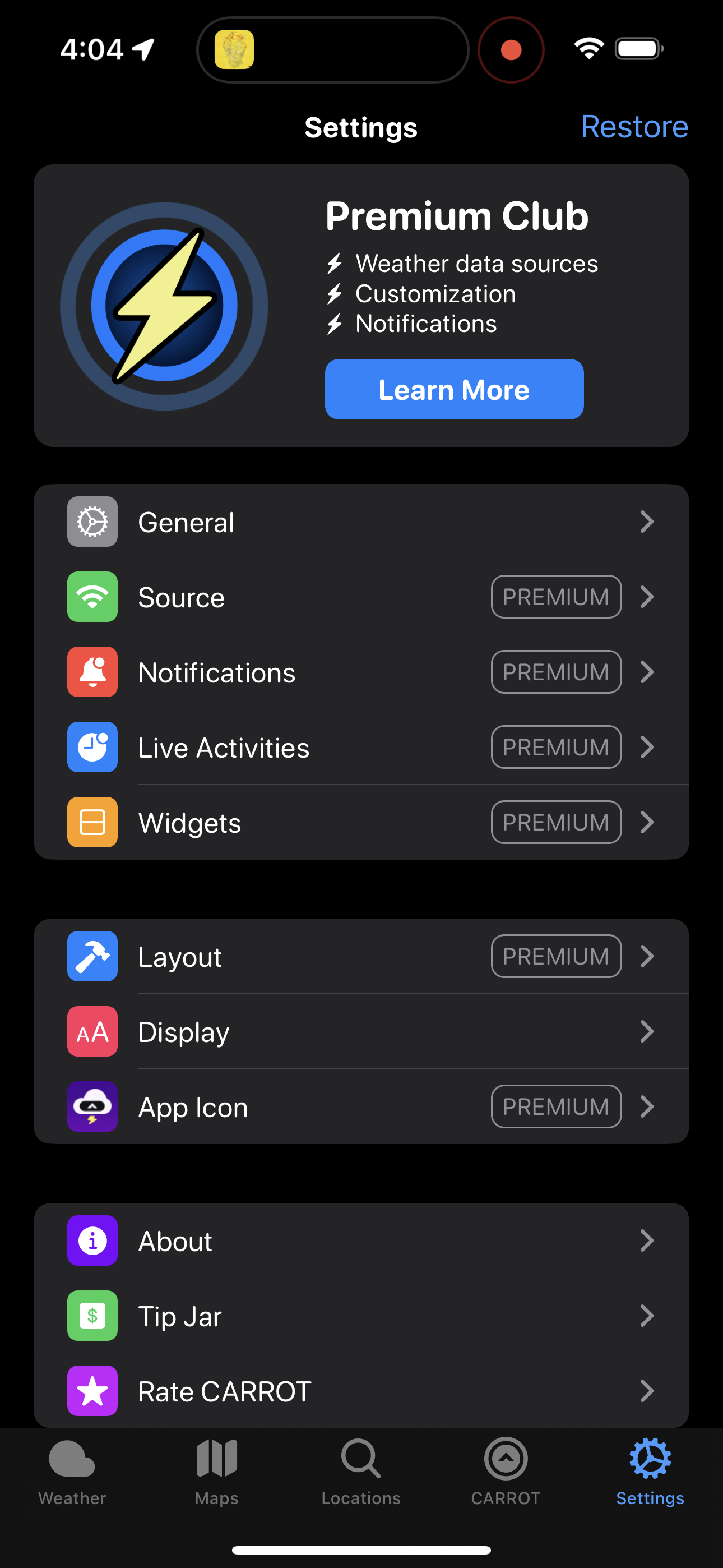The height and width of the screenshot is (1568, 723).
Task: Click the Rate CARROT star icon
Action: click(92, 1391)
